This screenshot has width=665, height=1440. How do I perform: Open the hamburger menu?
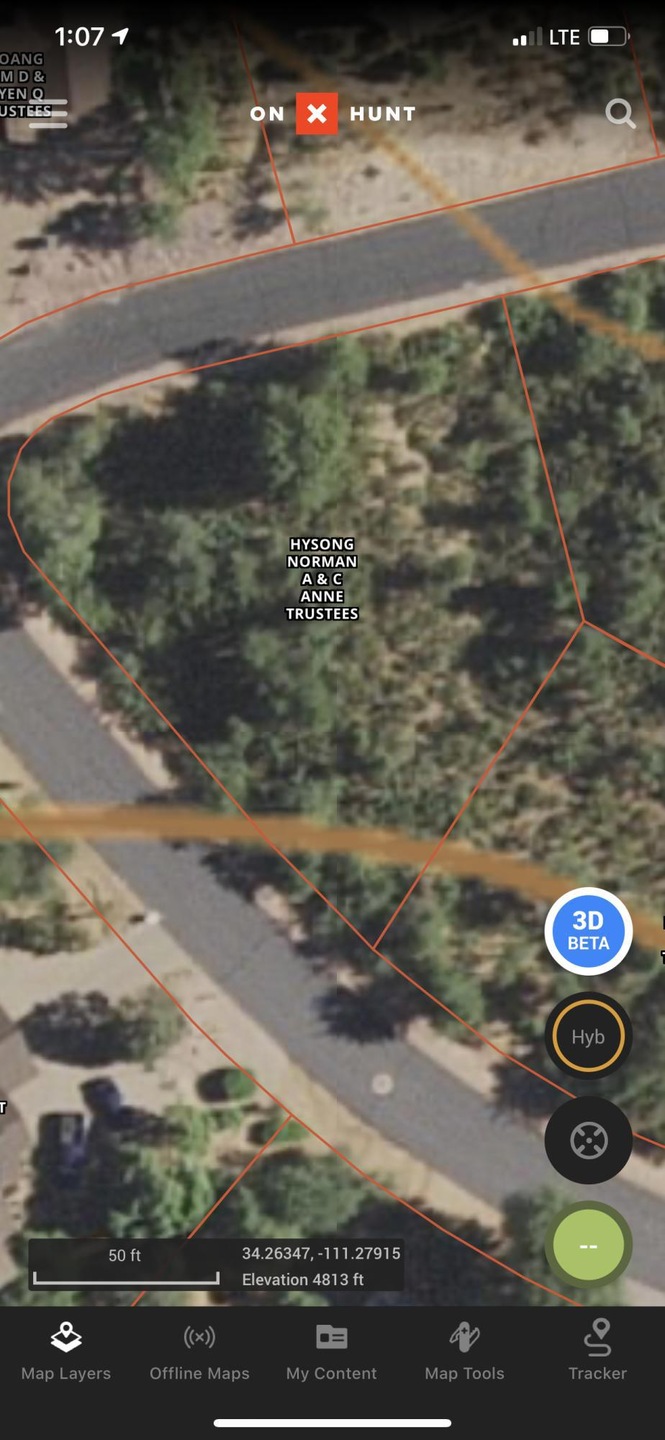pos(47,113)
